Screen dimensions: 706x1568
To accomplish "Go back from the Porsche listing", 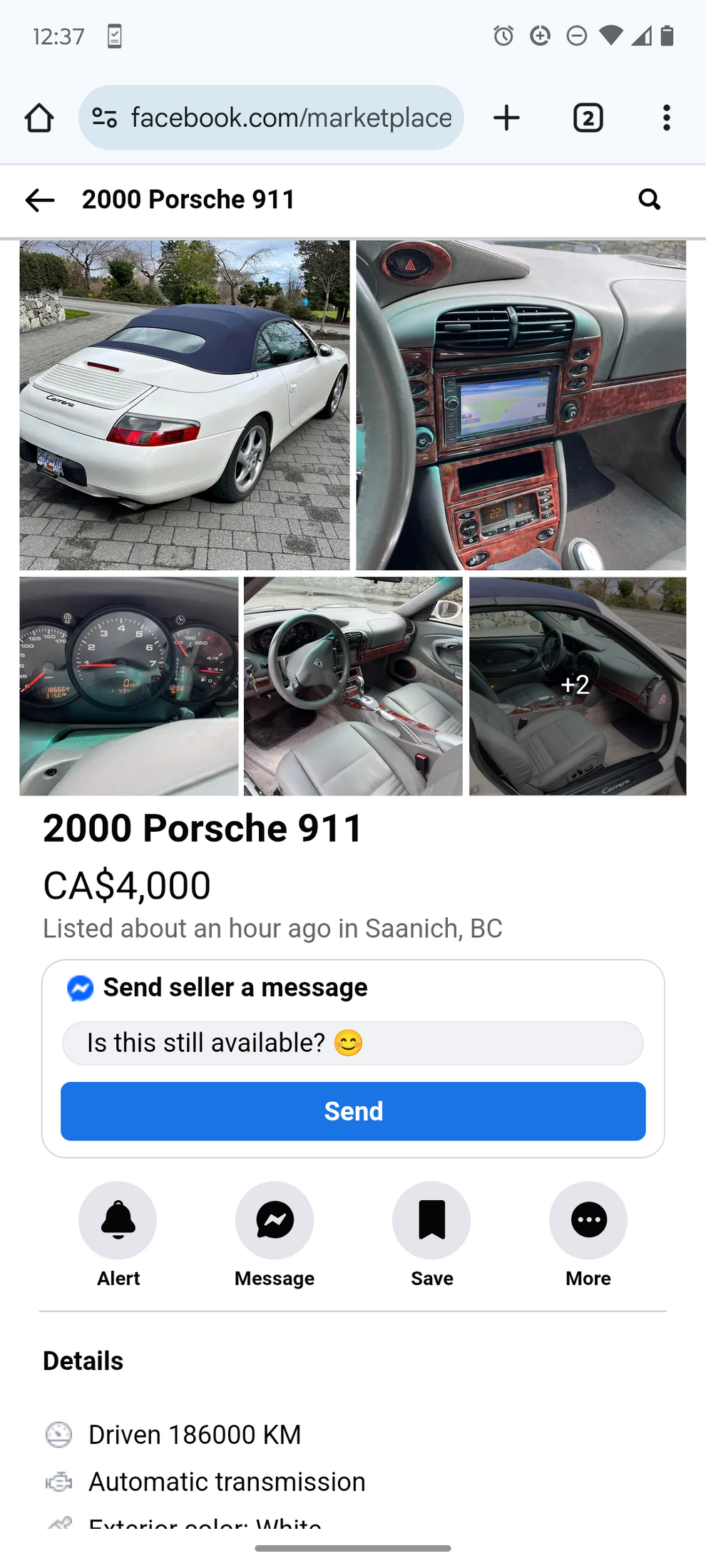I will [x=40, y=200].
